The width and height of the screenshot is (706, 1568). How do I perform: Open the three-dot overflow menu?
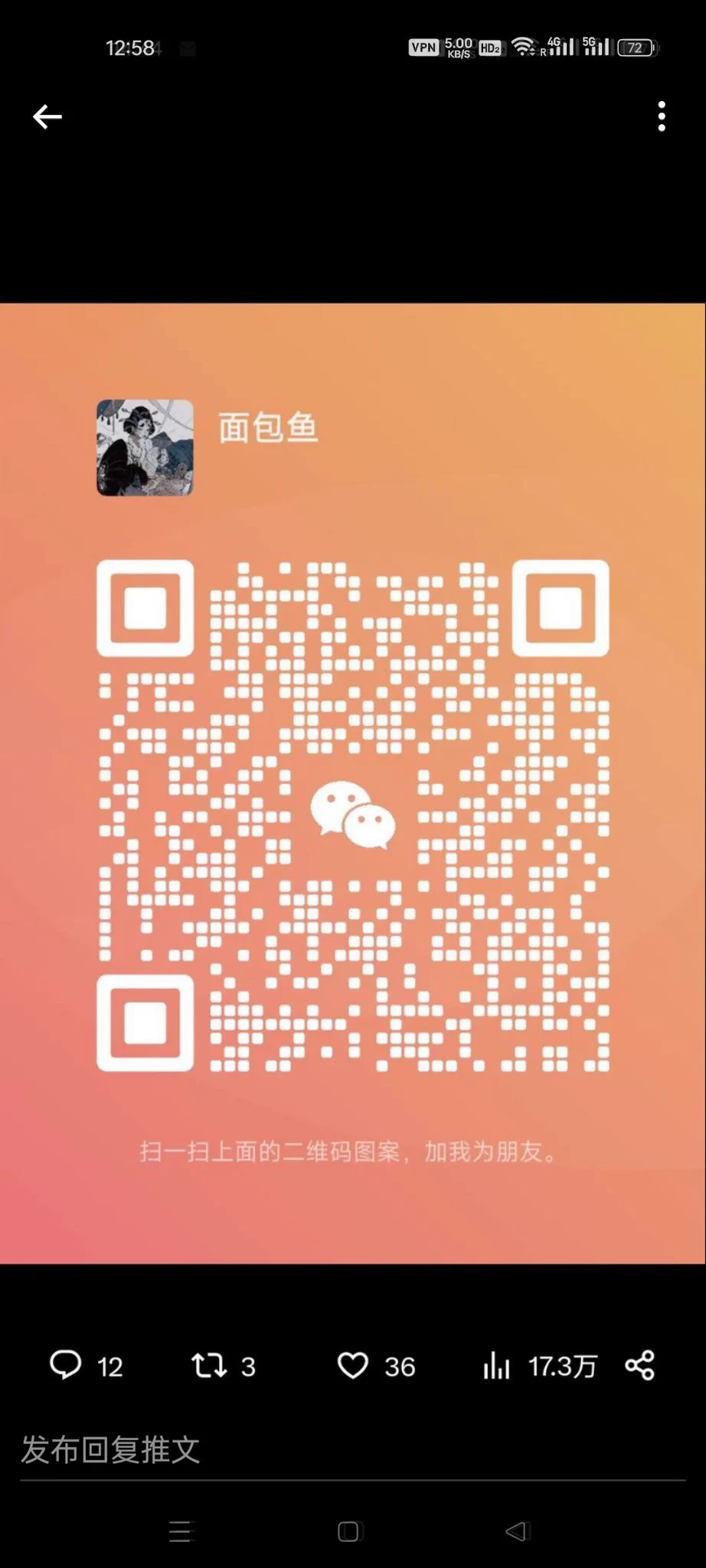point(662,116)
